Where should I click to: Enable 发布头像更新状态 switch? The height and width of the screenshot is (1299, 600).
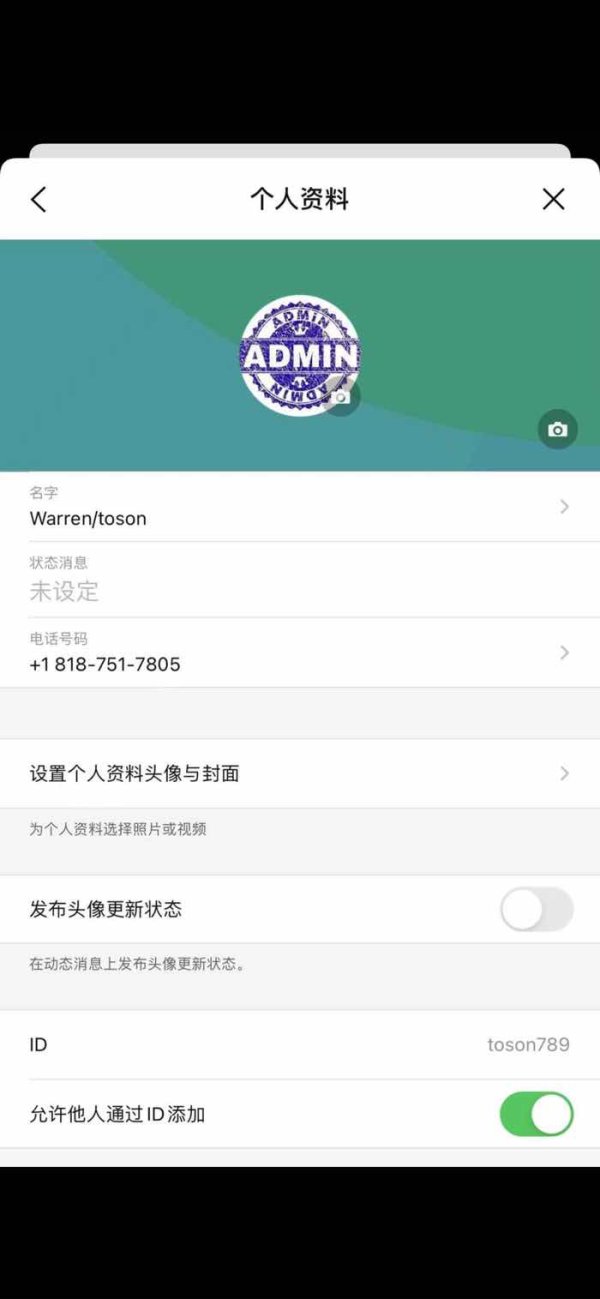(537, 909)
